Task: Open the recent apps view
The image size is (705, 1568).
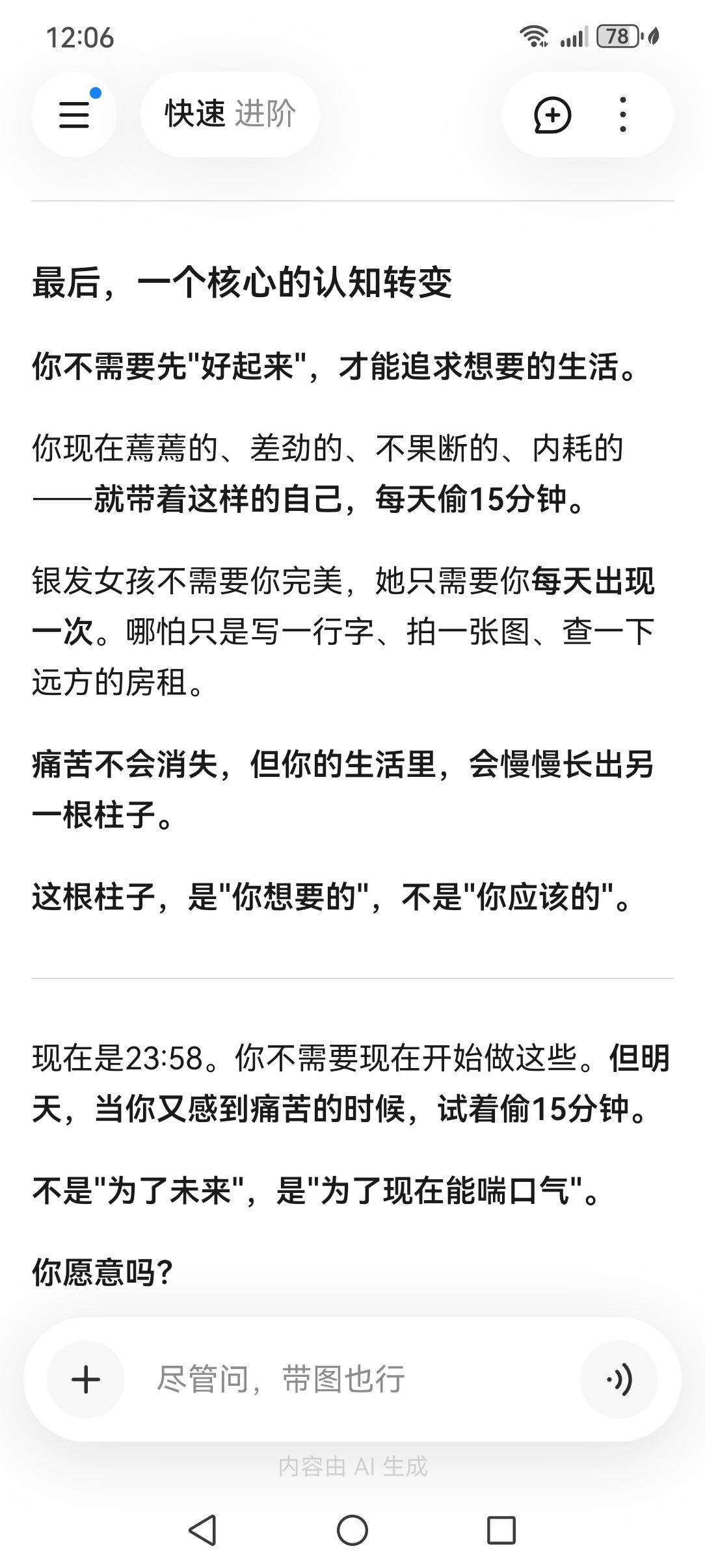Action: click(501, 1530)
